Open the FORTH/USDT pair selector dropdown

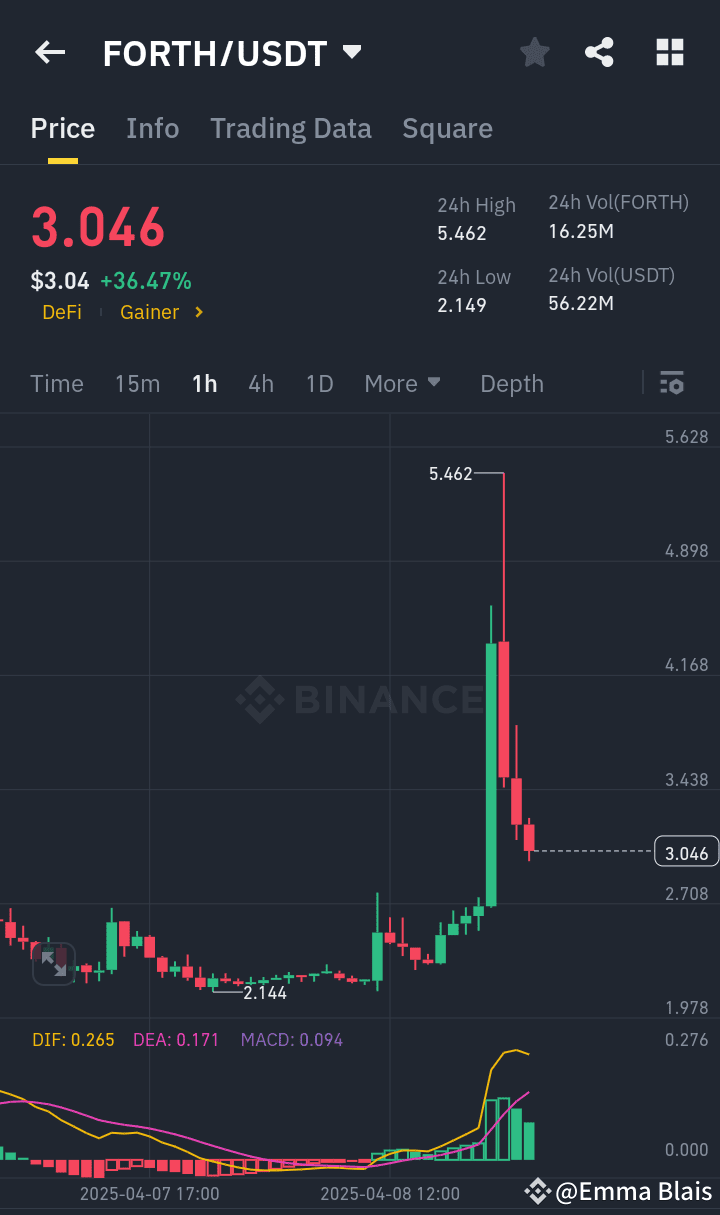tap(351, 52)
